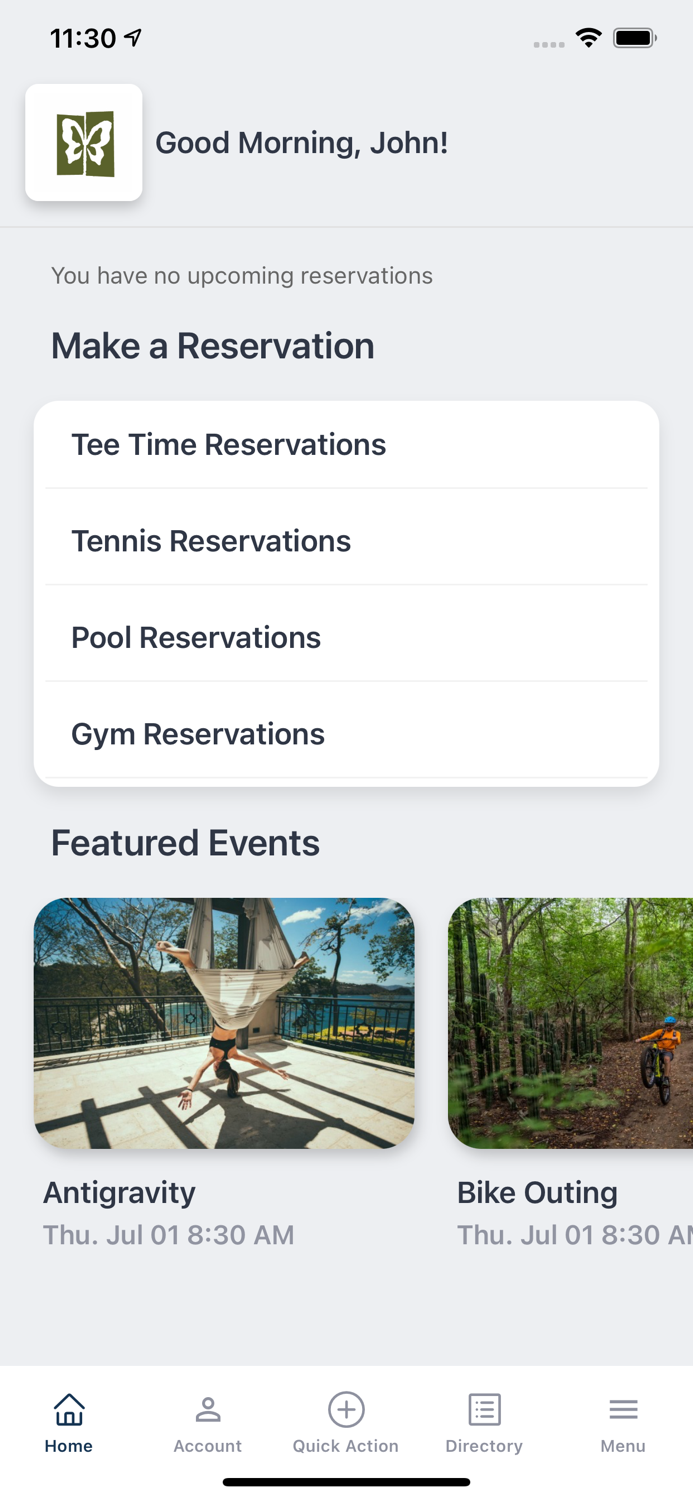Switch to the Directory tab

coord(484,1422)
